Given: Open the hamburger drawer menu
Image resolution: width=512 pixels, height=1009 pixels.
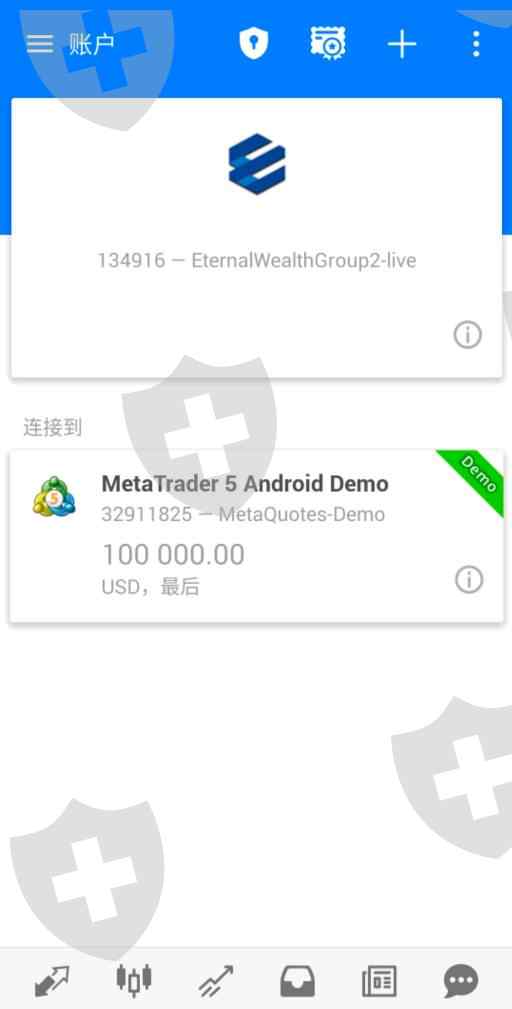Looking at the screenshot, I should pyautogui.click(x=39, y=44).
